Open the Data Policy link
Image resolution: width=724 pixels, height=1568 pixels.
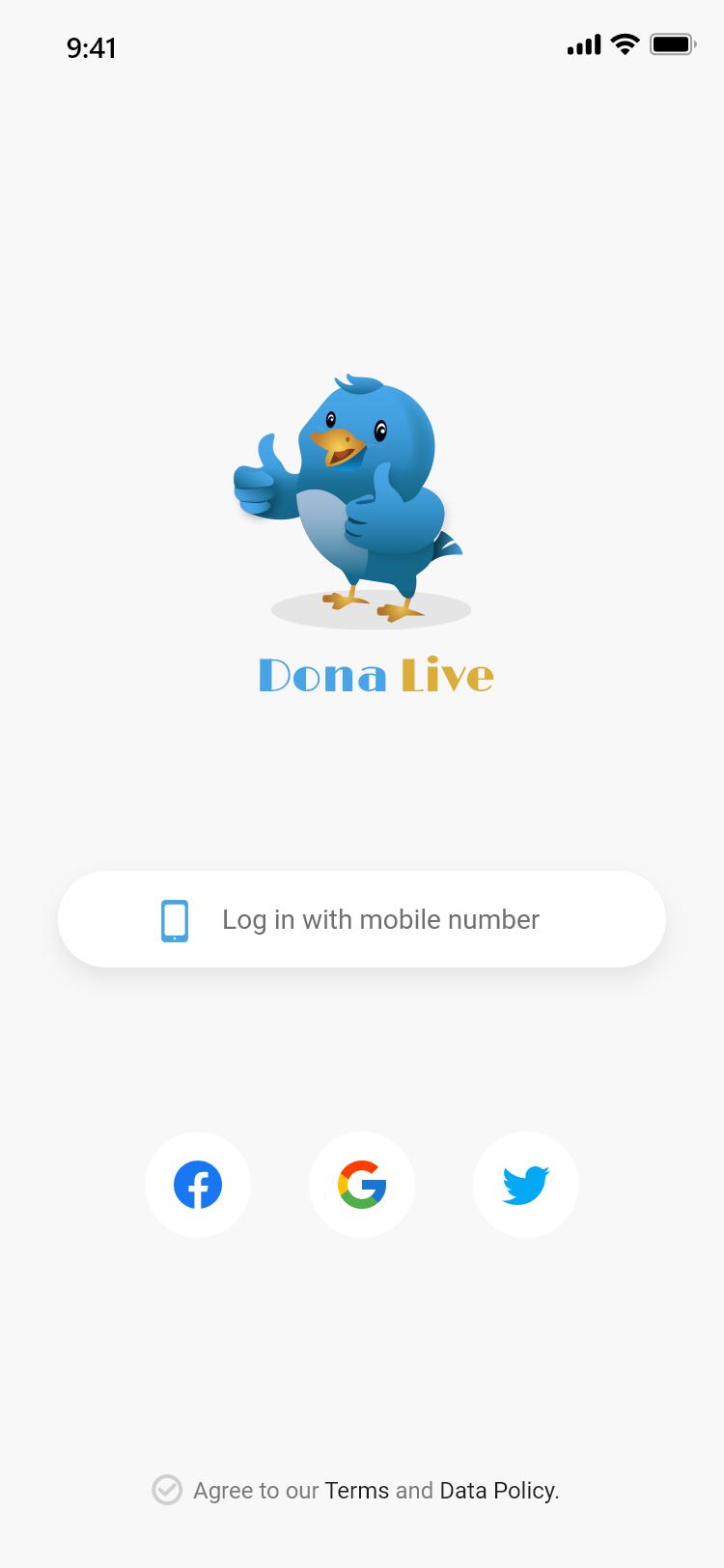point(497,1491)
